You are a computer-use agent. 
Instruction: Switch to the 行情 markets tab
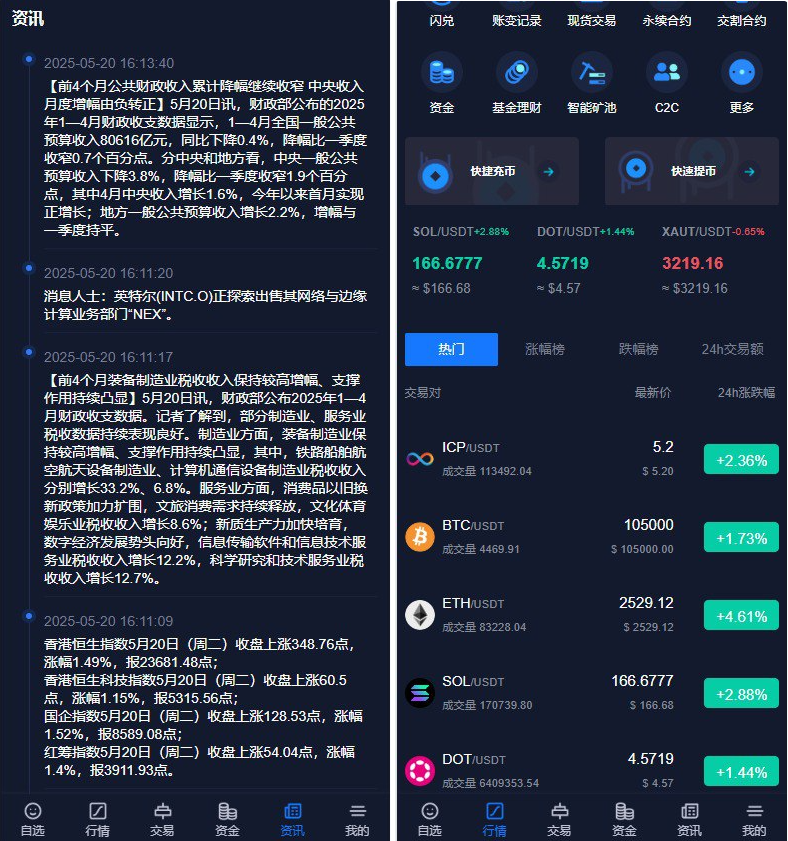point(494,820)
